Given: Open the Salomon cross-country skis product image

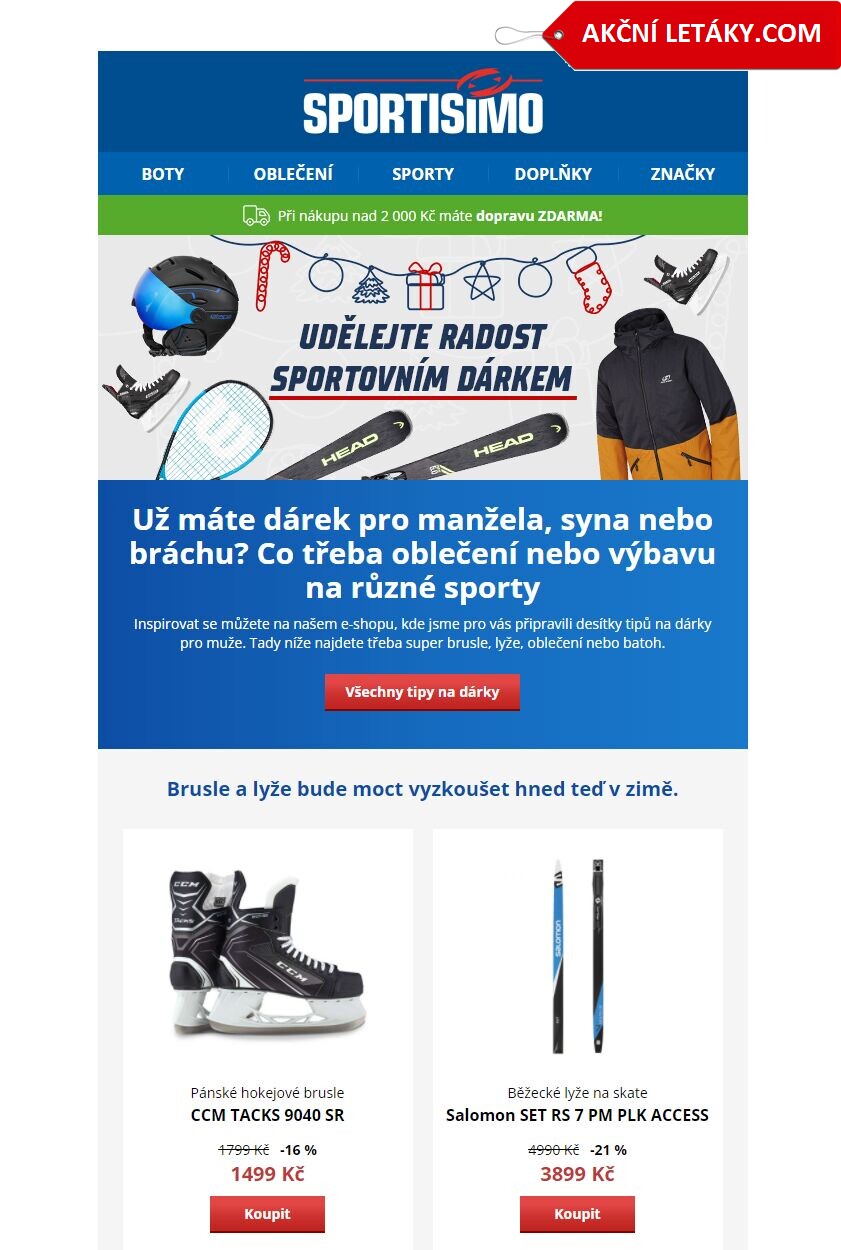Looking at the screenshot, I should pos(577,955).
